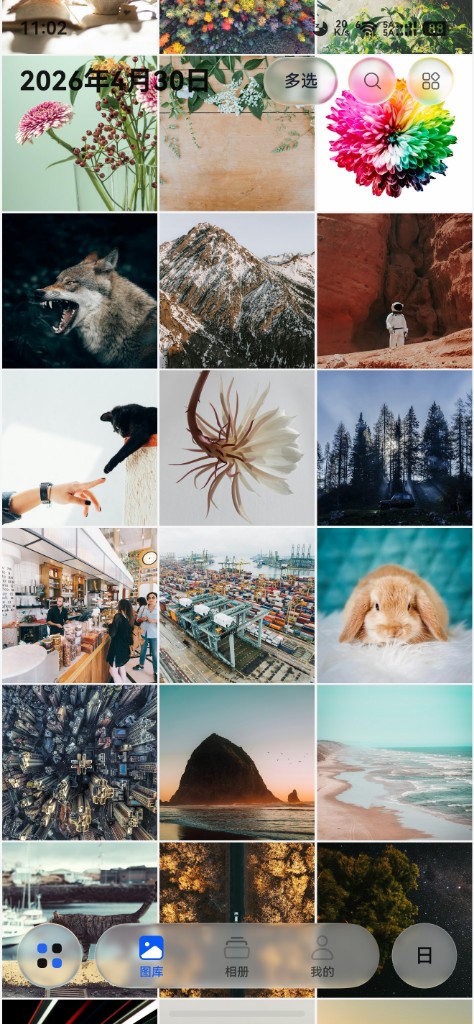View the astronaut in red canyon photo
This screenshot has width=474, height=1024.
[395, 291]
